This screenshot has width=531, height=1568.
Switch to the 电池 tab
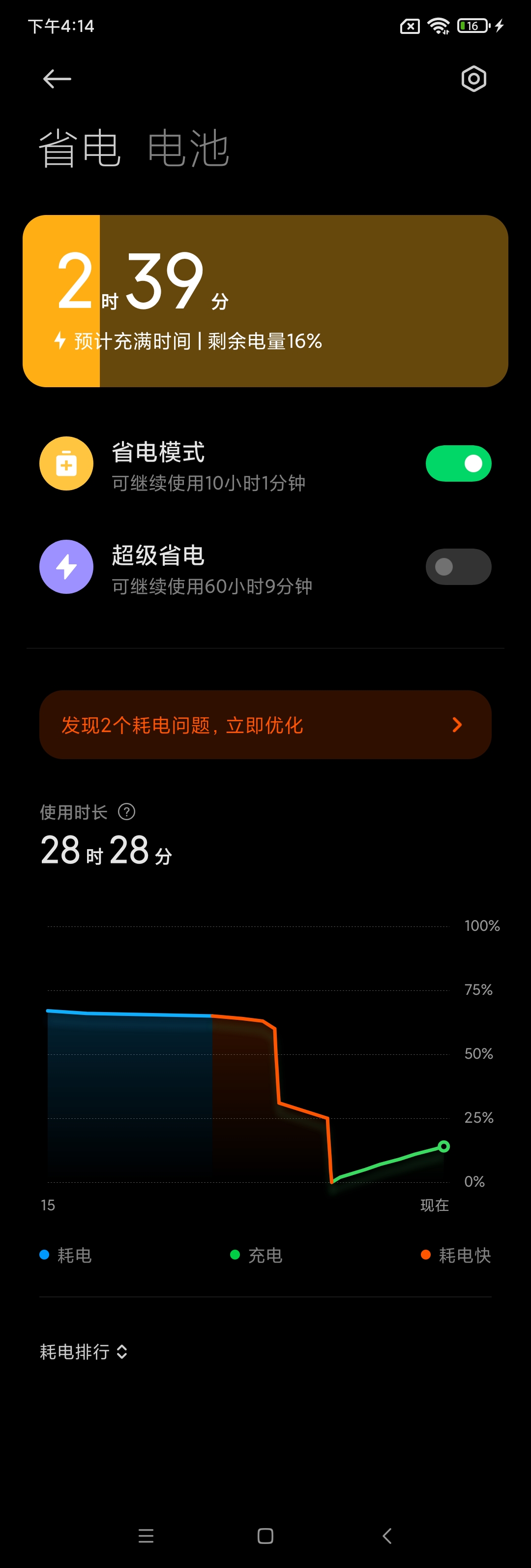click(188, 149)
